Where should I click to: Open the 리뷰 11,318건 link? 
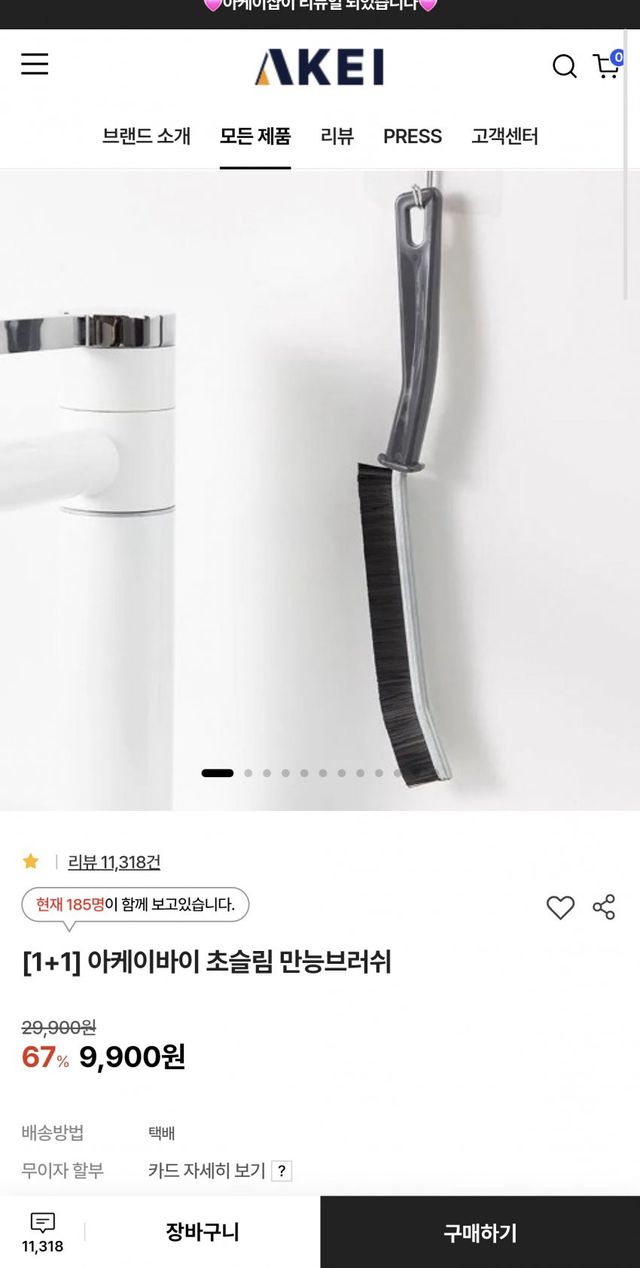click(114, 862)
